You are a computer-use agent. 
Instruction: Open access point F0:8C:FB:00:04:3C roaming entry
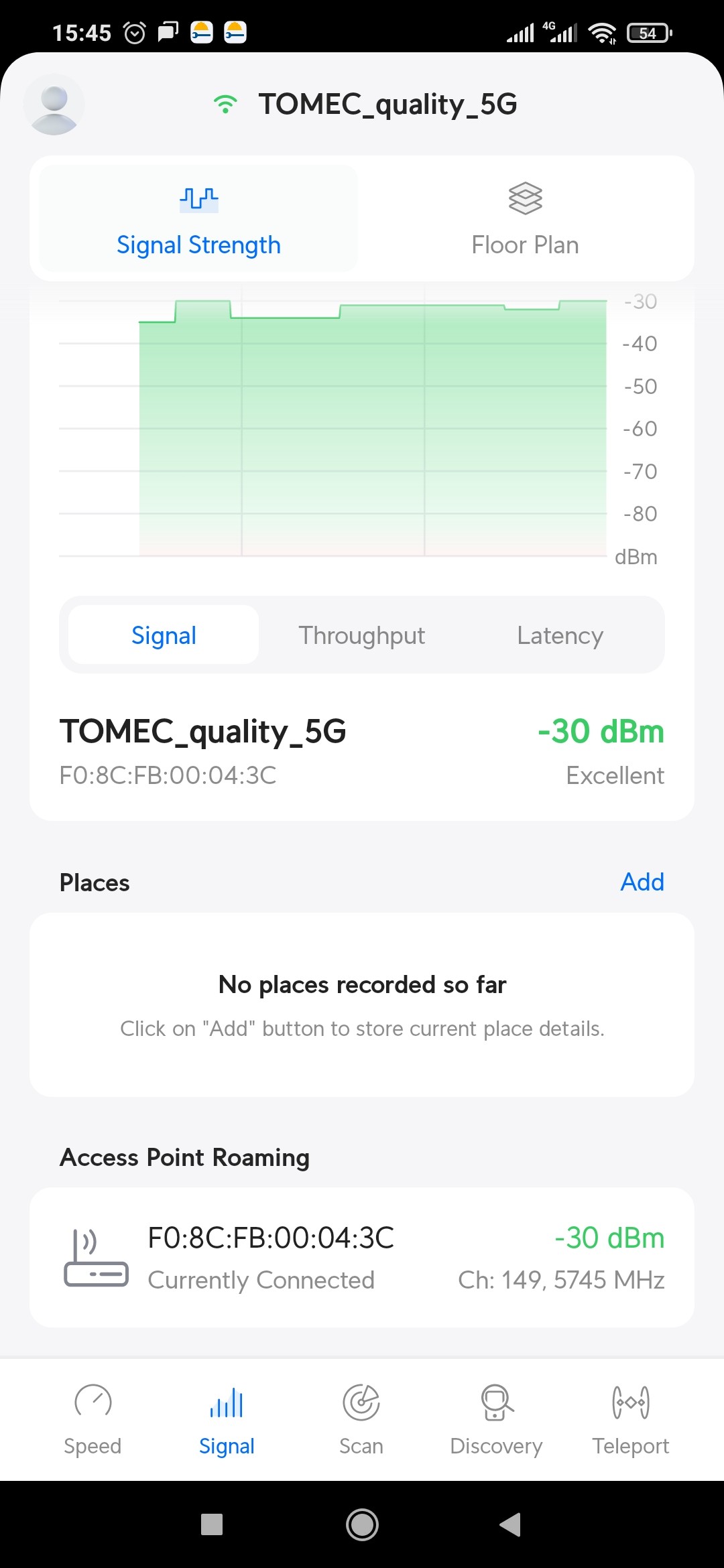[362, 1258]
